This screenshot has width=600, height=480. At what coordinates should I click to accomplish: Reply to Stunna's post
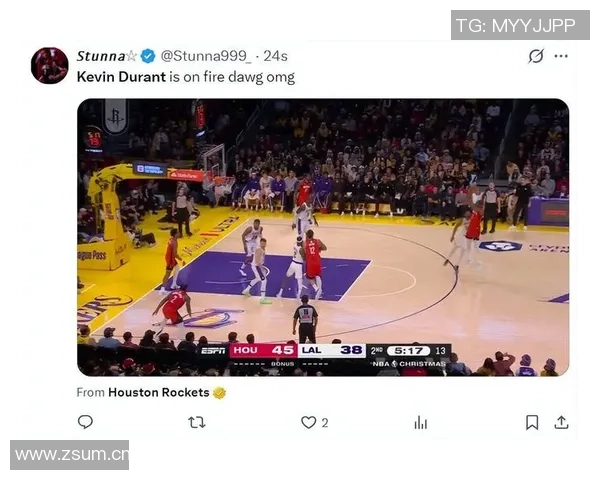pos(85,422)
